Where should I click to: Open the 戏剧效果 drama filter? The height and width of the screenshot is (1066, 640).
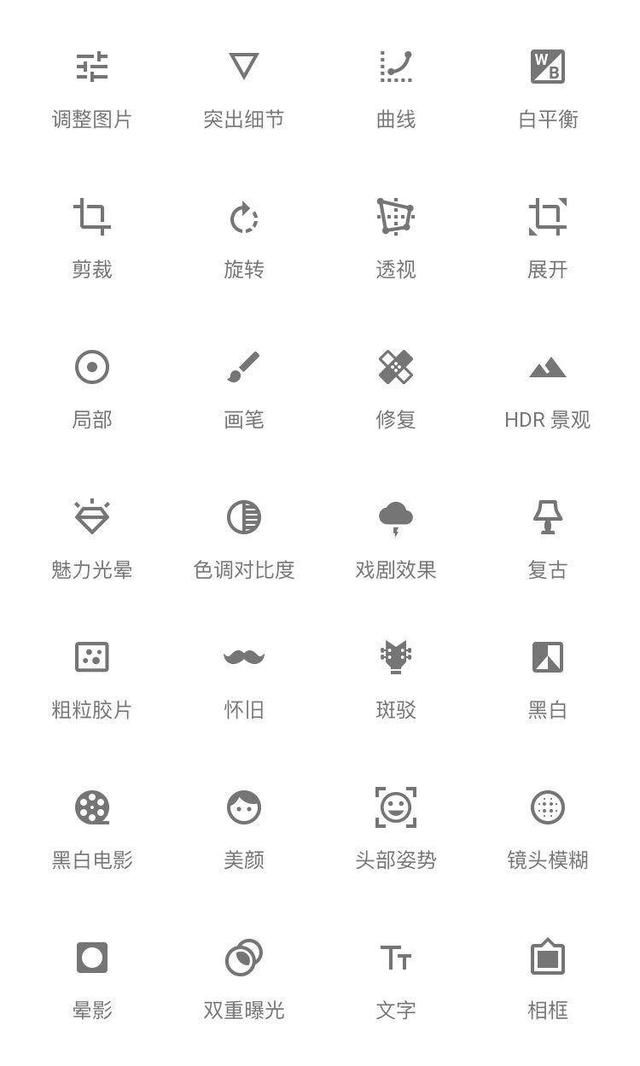point(396,517)
